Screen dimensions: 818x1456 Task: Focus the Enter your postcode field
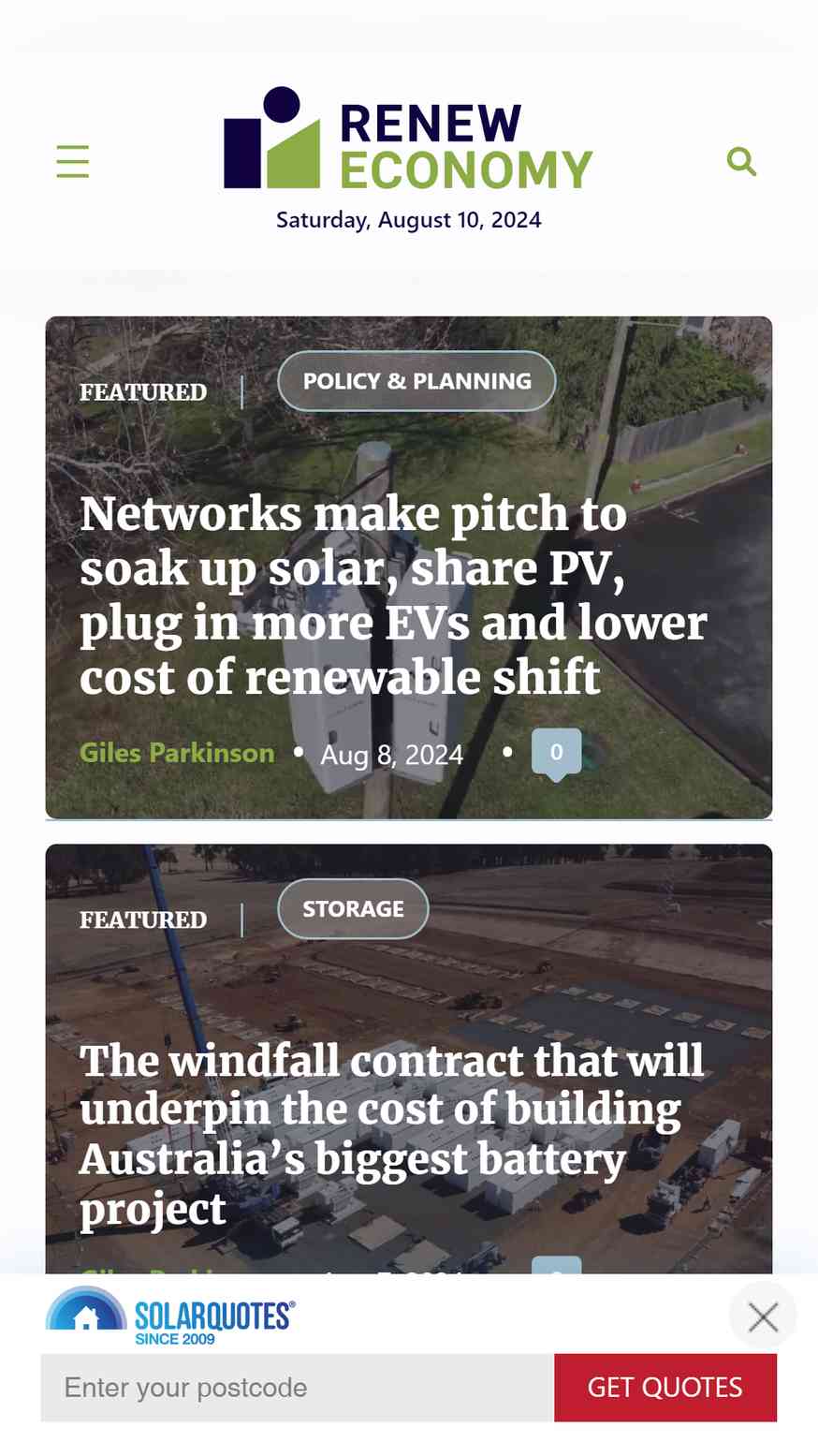[298, 1388]
